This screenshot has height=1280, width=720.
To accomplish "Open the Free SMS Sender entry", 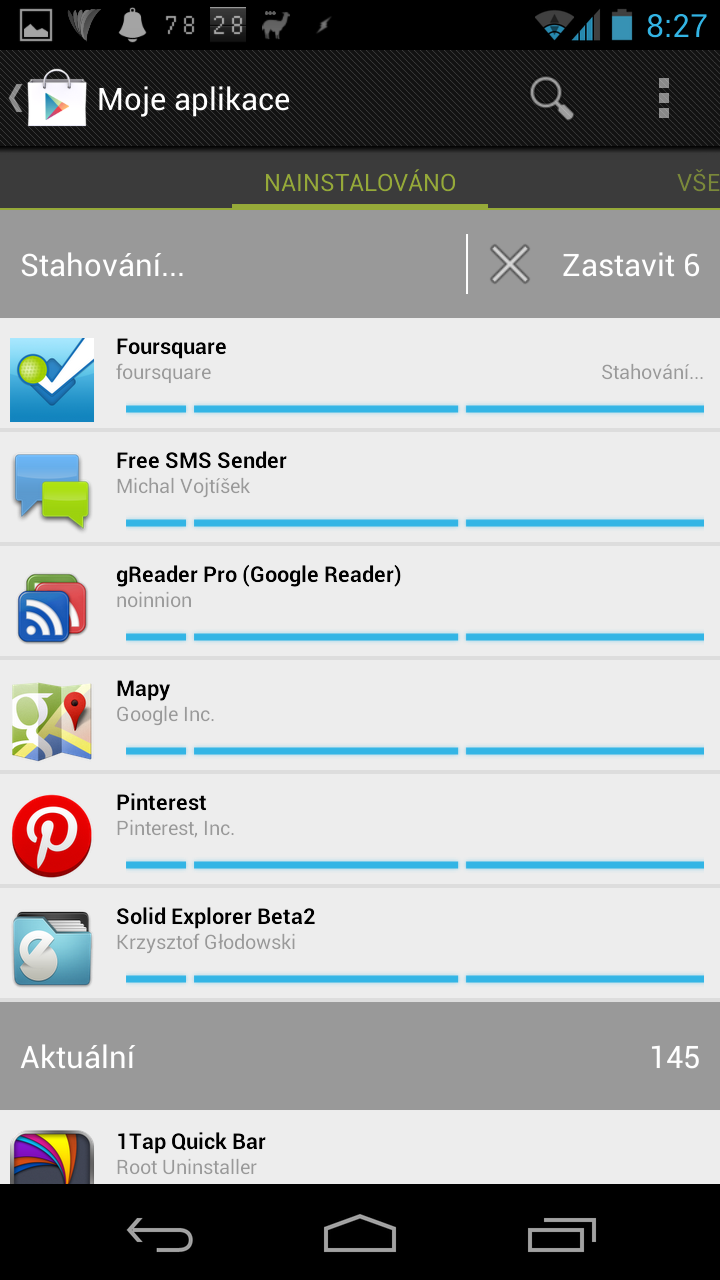I will pyautogui.click(x=360, y=488).
